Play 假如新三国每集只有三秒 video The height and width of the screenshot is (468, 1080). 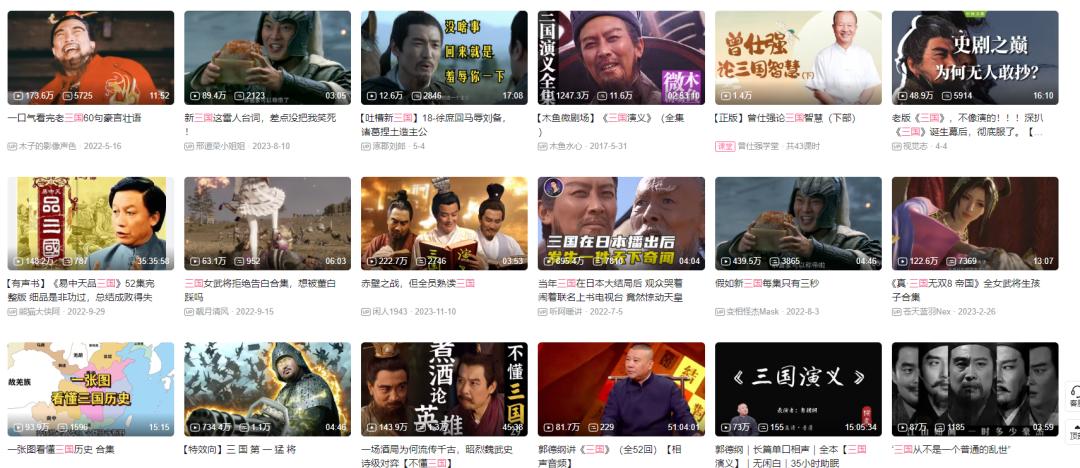(798, 223)
